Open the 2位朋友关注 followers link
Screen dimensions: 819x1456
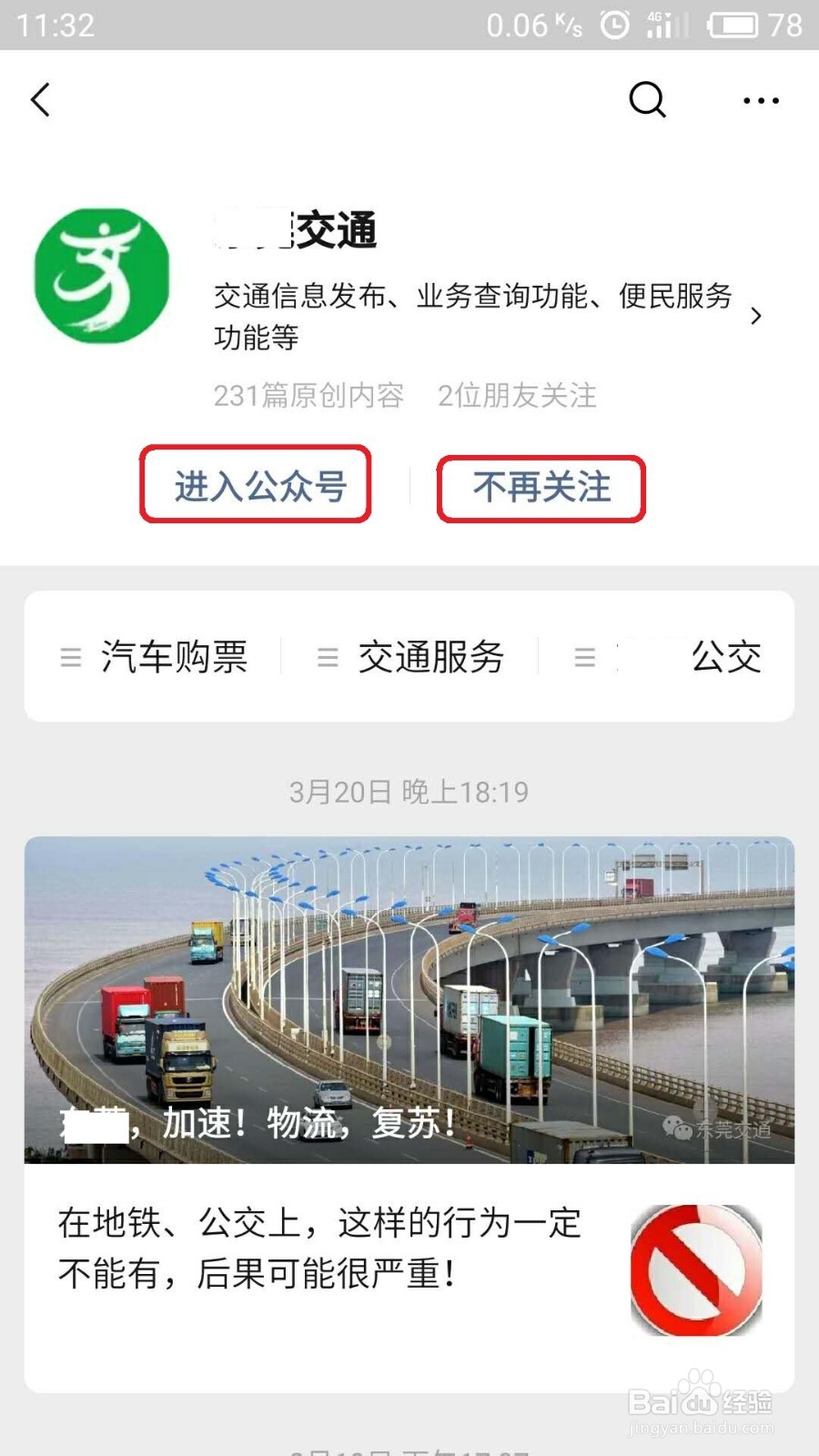click(x=518, y=397)
